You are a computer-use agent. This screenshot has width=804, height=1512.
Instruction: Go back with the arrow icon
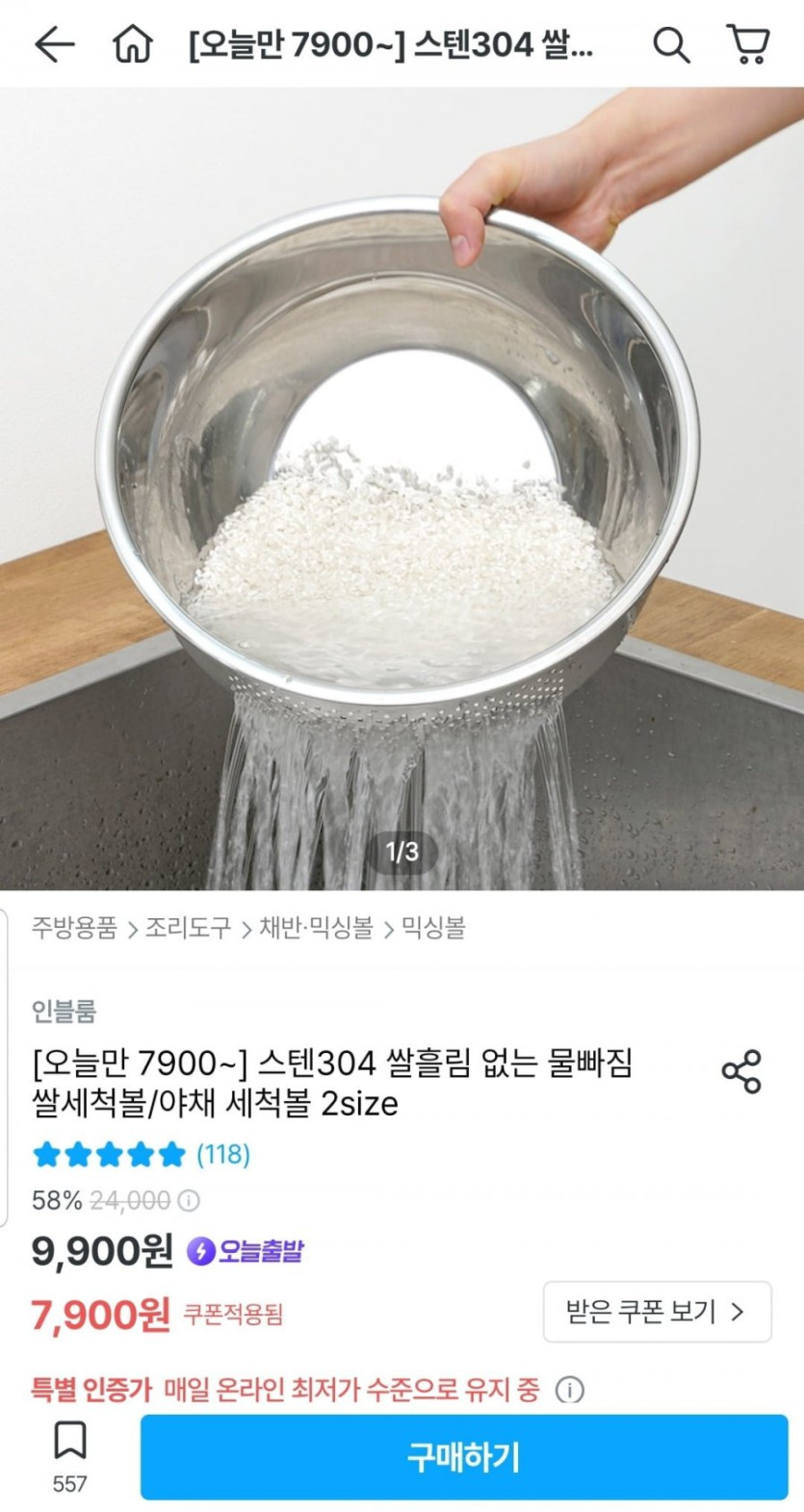click(54, 44)
